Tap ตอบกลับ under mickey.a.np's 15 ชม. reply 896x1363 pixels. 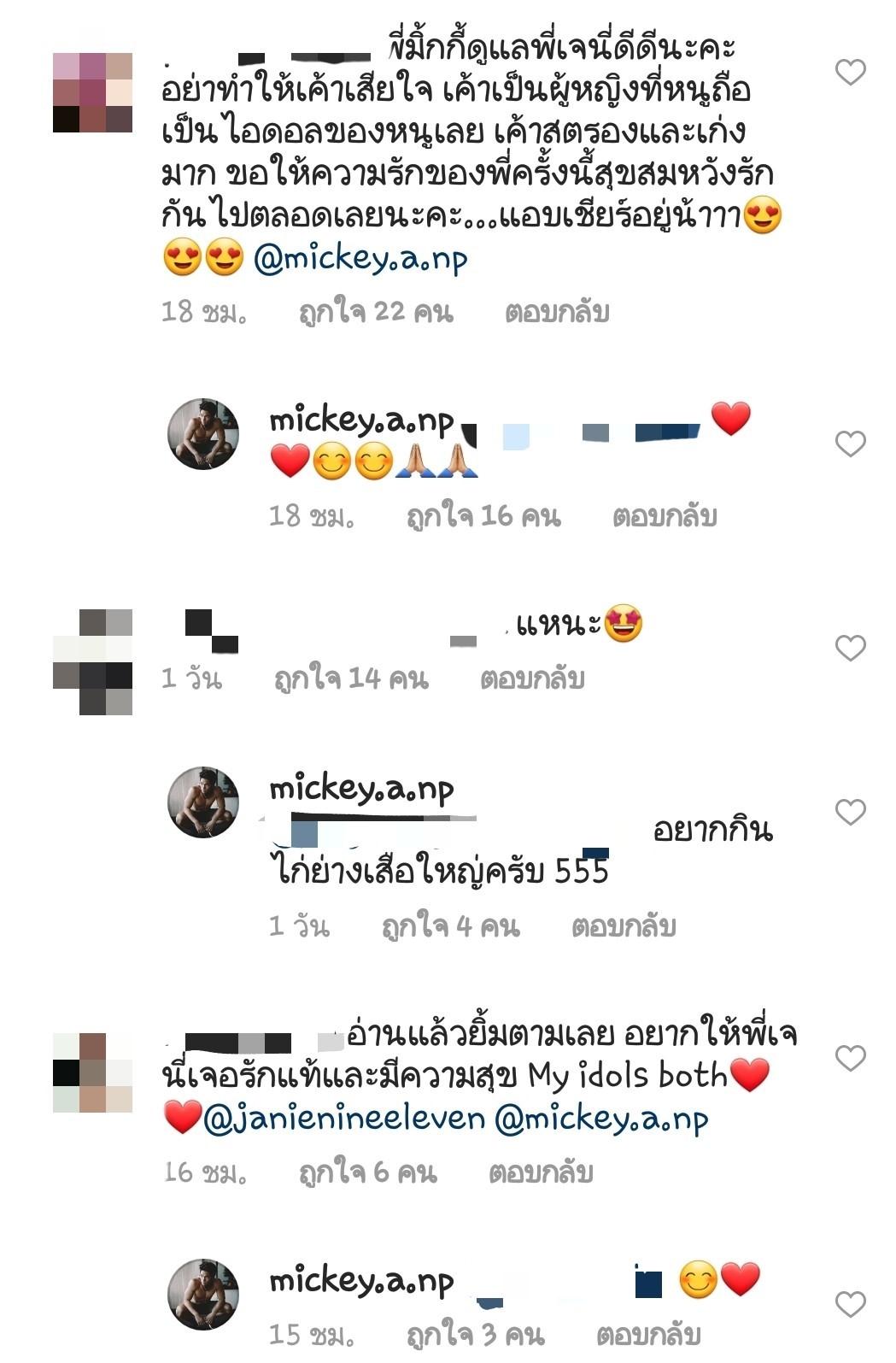click(648, 1334)
